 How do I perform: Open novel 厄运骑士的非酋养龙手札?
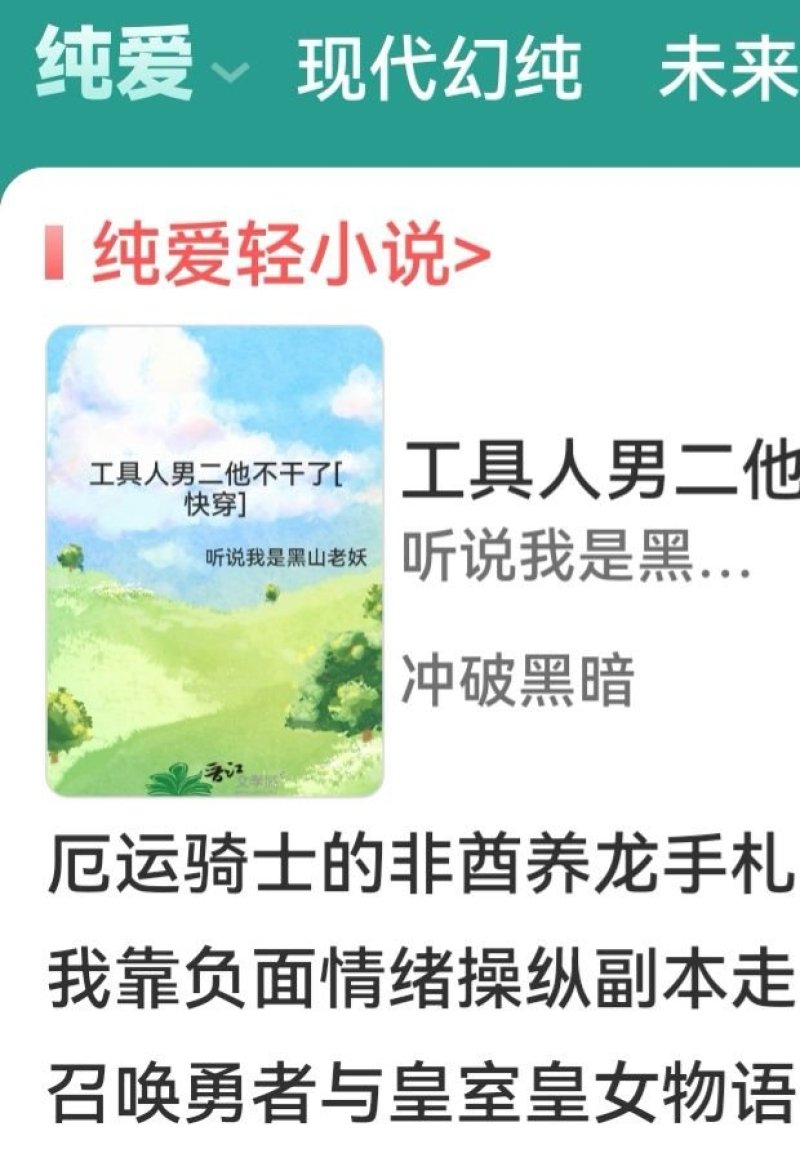420,868
